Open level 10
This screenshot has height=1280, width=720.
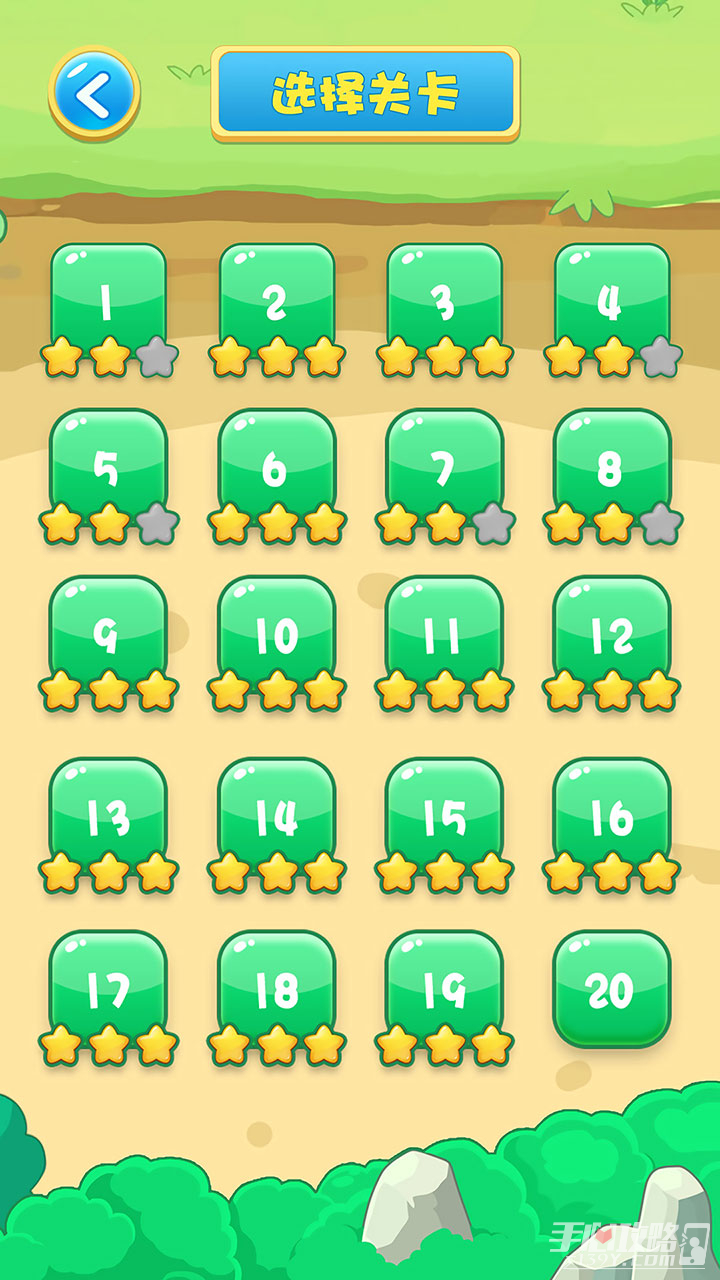pos(276,632)
